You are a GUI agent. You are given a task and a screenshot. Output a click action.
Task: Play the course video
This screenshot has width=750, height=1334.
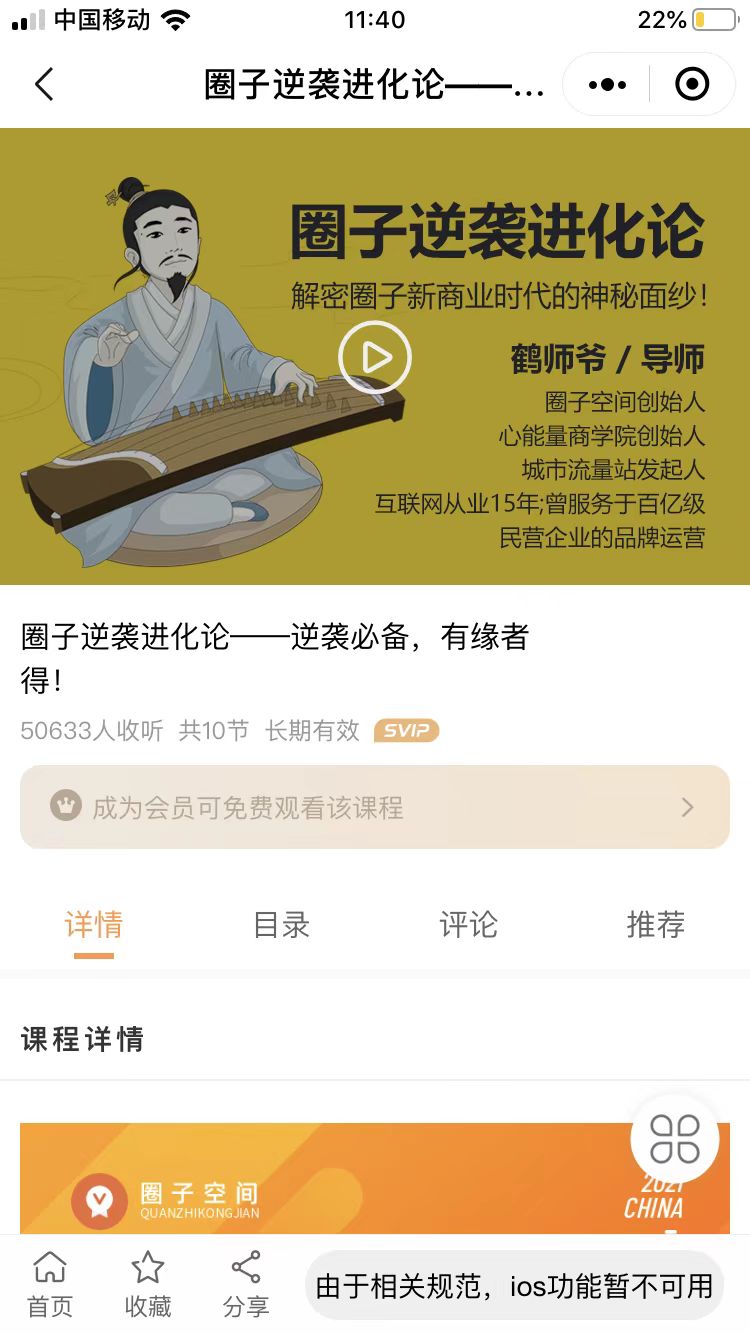point(375,357)
